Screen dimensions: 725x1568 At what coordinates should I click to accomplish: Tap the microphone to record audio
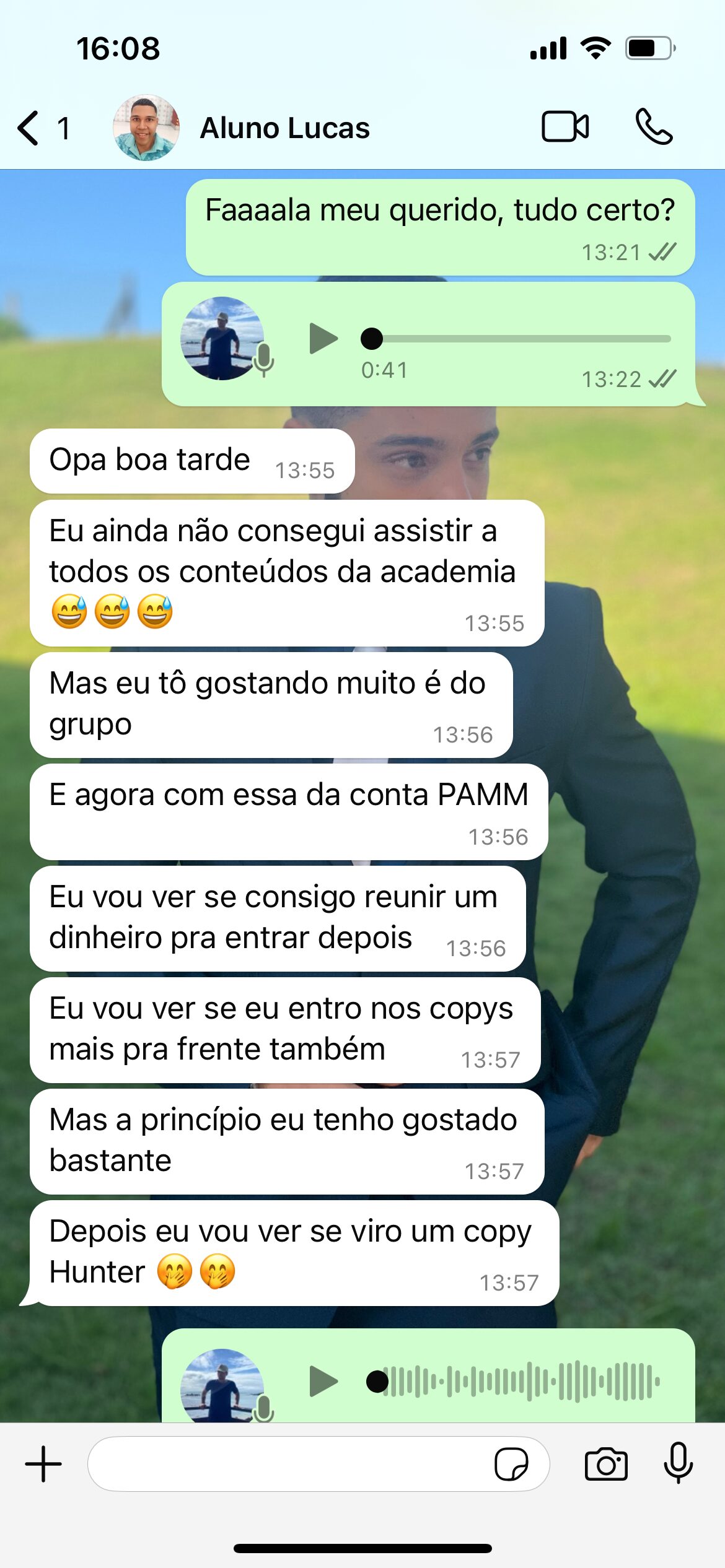[678, 1463]
